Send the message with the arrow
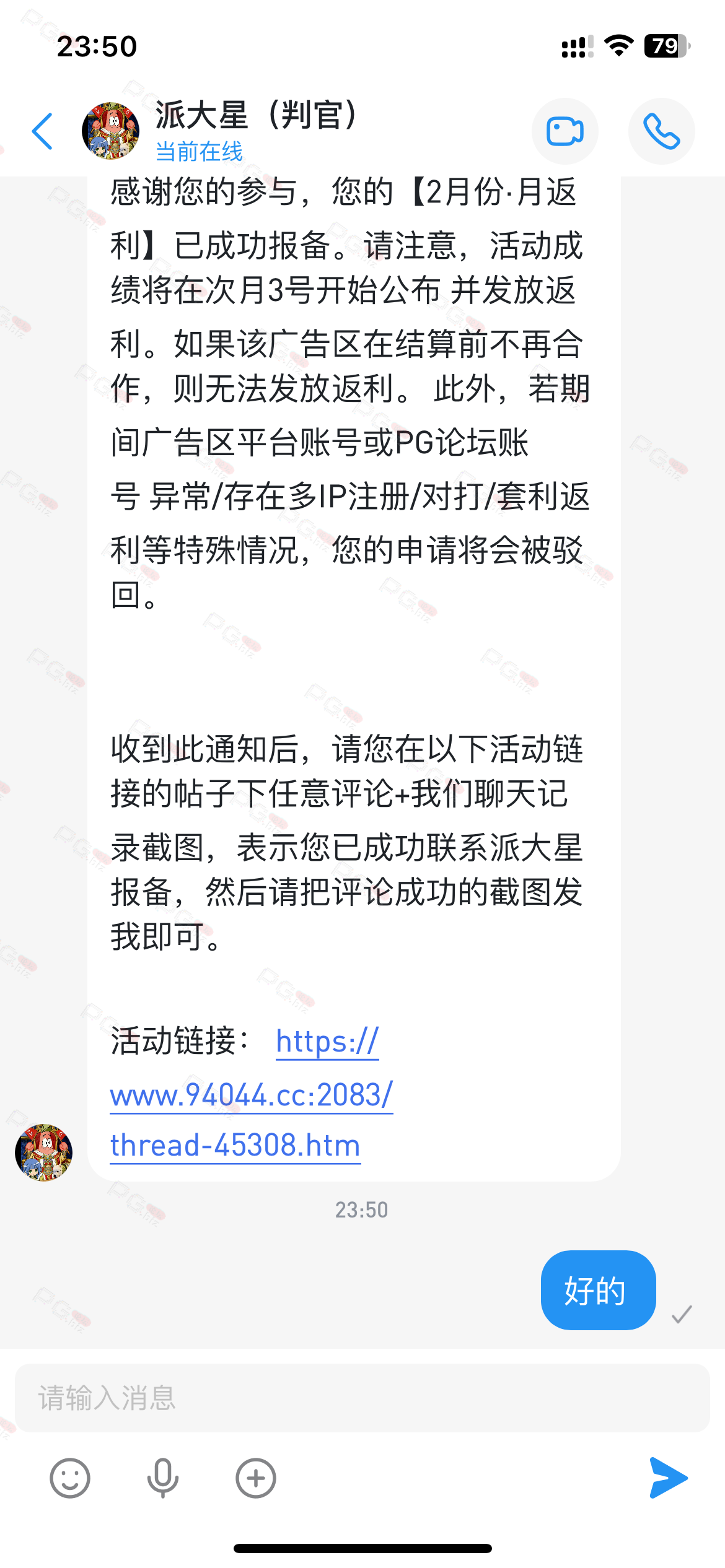This screenshot has height=1568, width=725. coord(668,1478)
